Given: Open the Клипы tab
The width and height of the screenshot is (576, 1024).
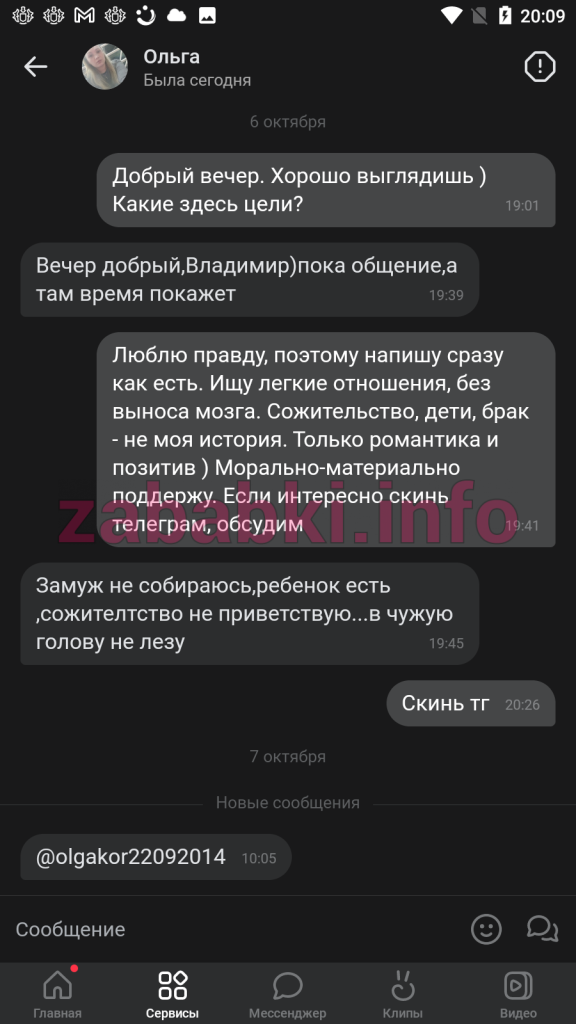Looking at the screenshot, I should click(x=402, y=993).
